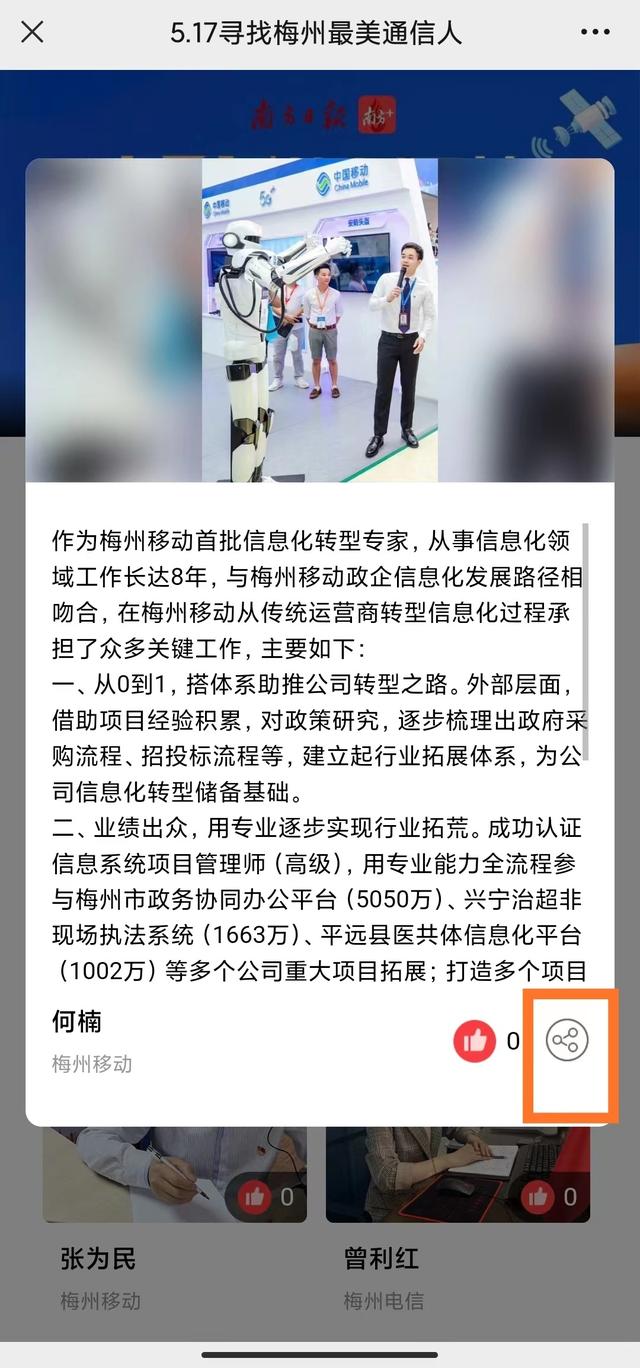Like 张为民's entry
Image resolution: width=640 pixels, height=1368 pixels.
[255, 1195]
